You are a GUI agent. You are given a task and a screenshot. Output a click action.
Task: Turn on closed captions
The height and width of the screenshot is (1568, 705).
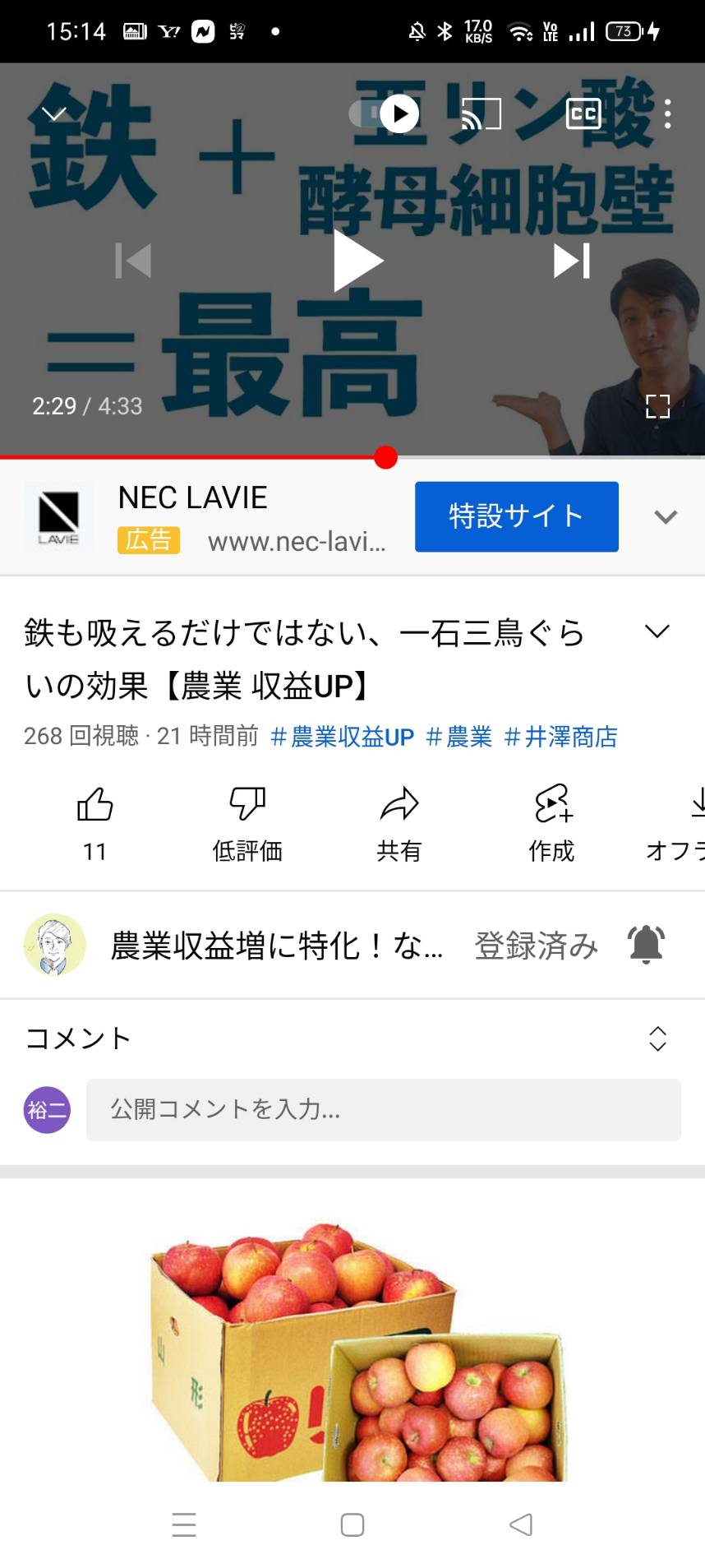(583, 113)
